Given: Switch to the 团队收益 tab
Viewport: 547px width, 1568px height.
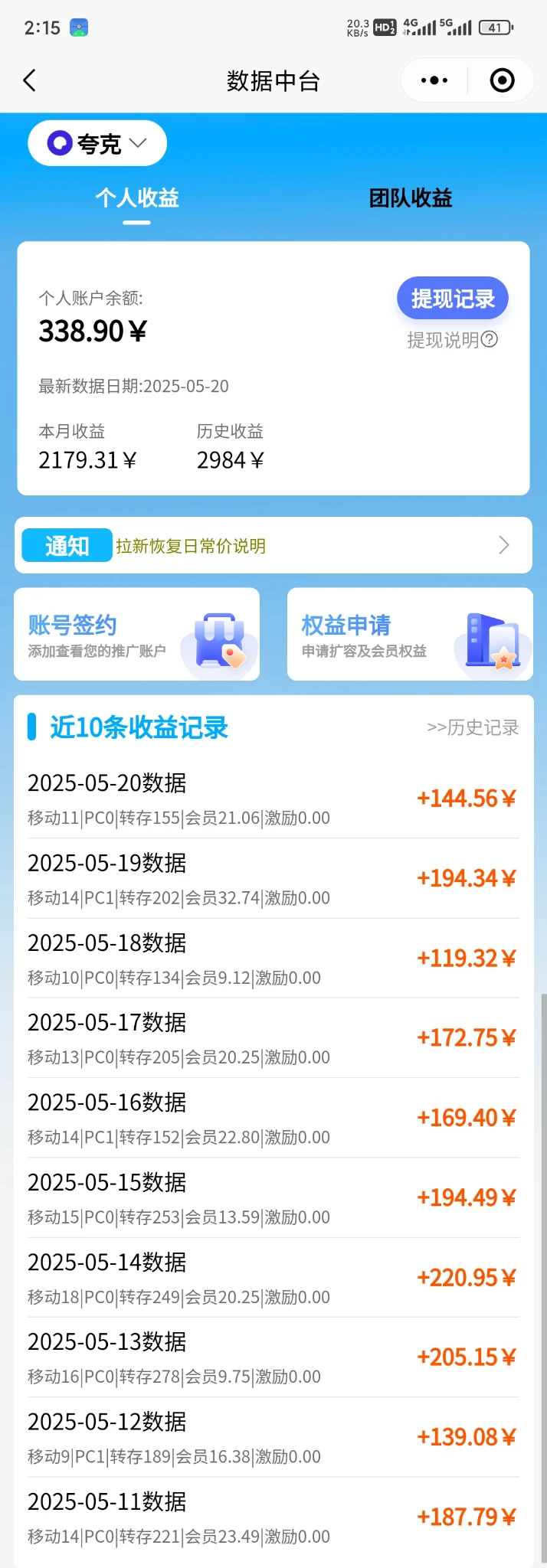Looking at the screenshot, I should click(x=410, y=198).
